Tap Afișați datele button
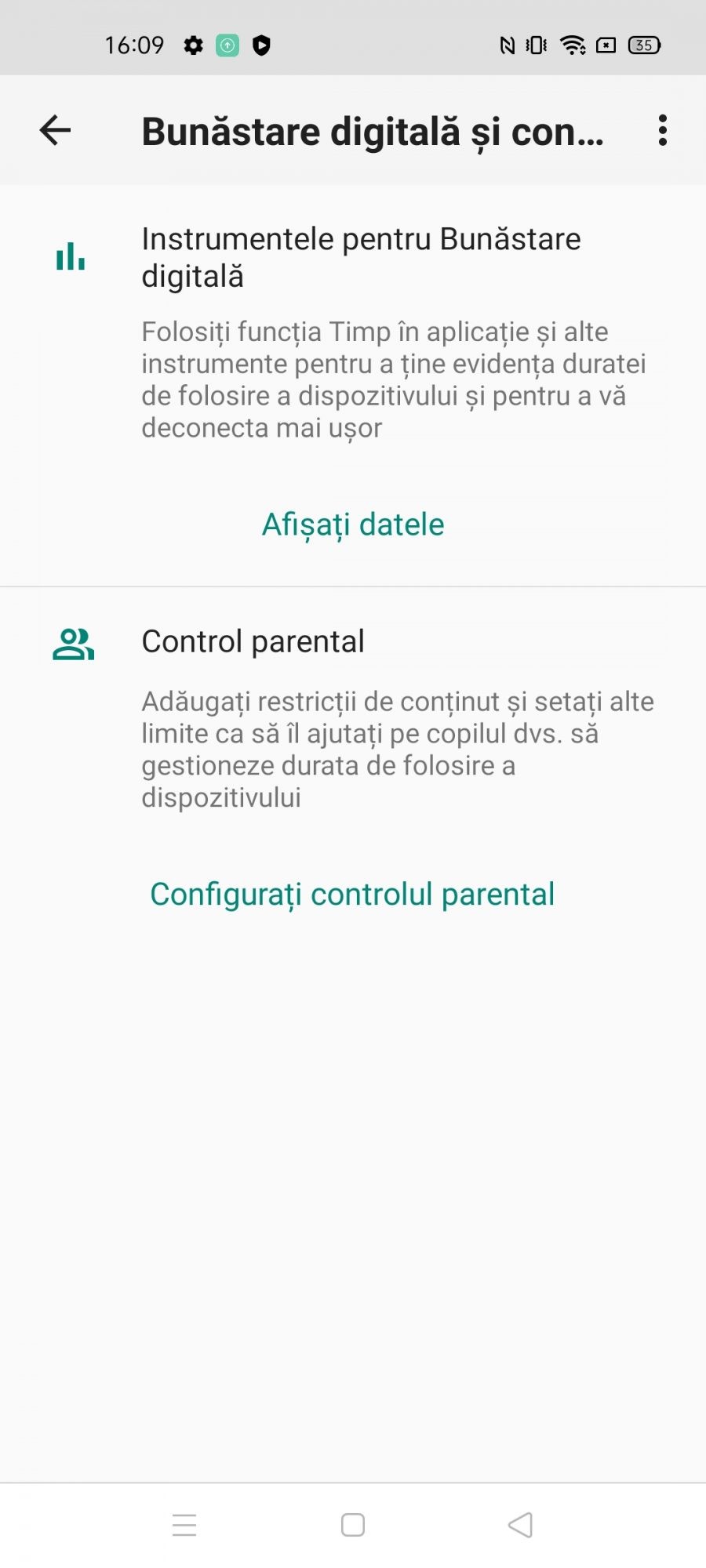 (353, 524)
